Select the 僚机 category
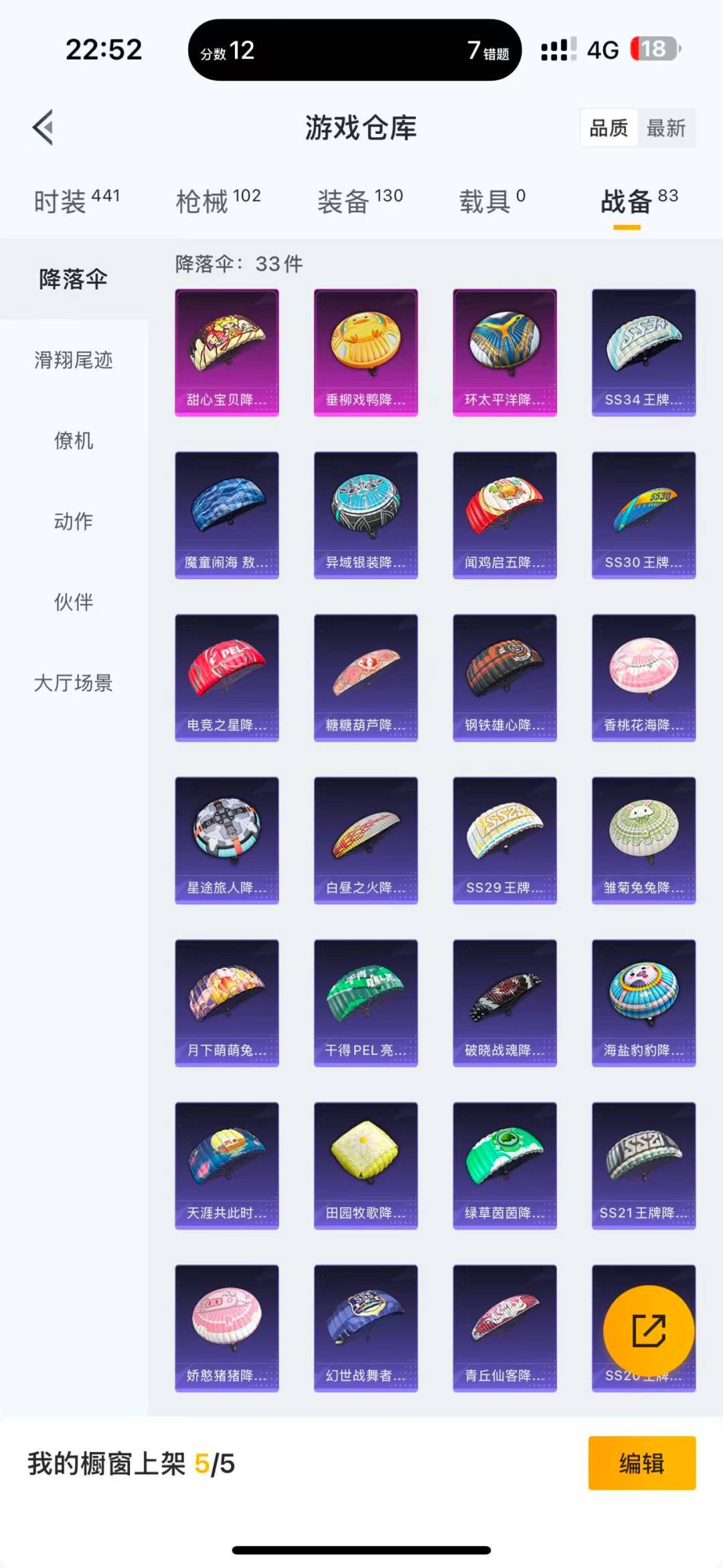This screenshot has height=1568, width=723. pyautogui.click(x=74, y=441)
